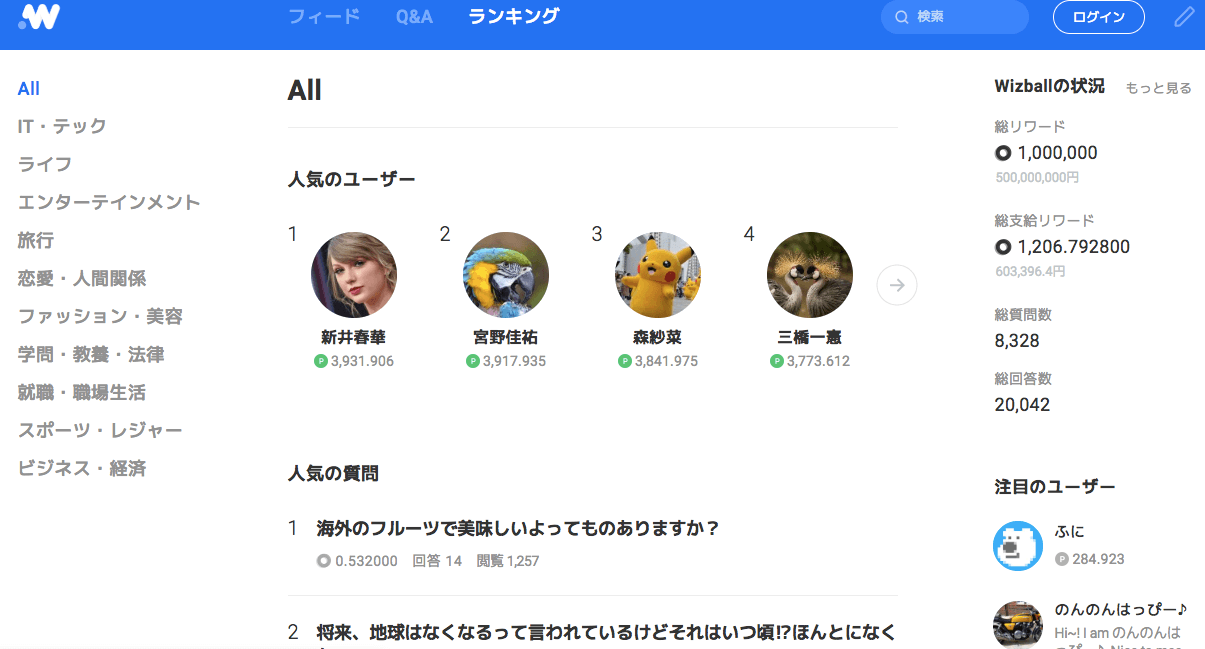Open the pencil compose icon
1205x649 pixels.
pyautogui.click(x=1184, y=17)
